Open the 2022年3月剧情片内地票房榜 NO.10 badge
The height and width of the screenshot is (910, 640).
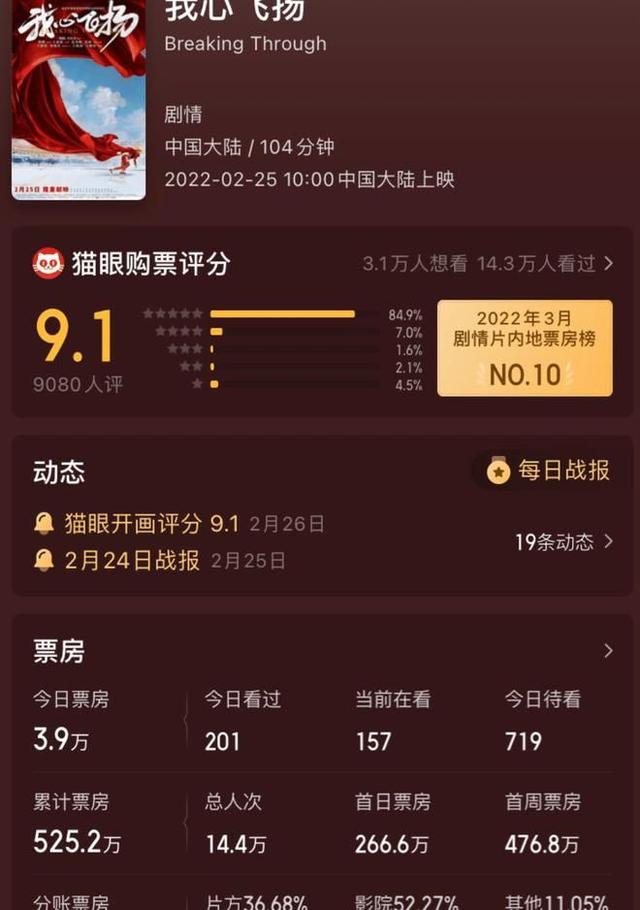524,348
